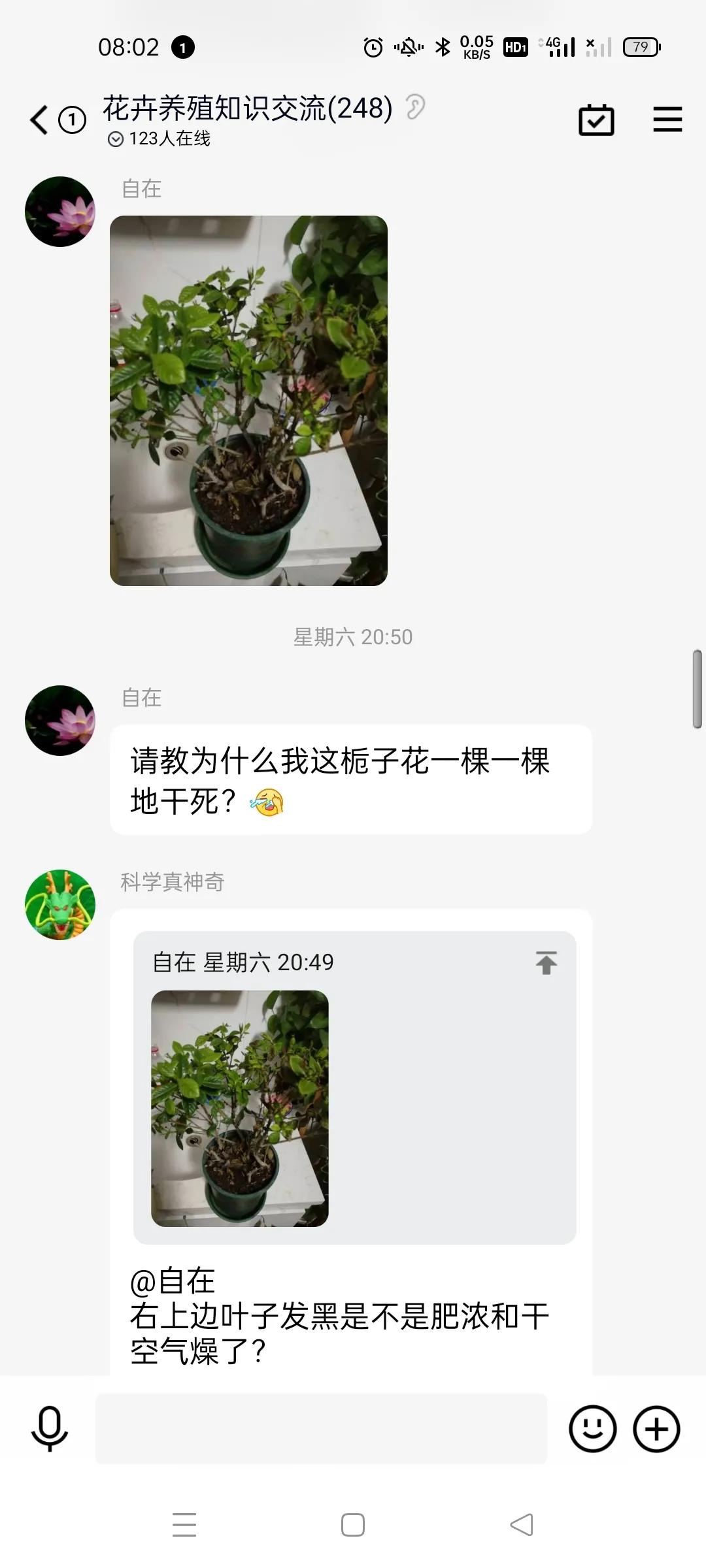The width and height of the screenshot is (706, 1568).
Task: Open the plus attachment panel
Action: click(656, 1428)
